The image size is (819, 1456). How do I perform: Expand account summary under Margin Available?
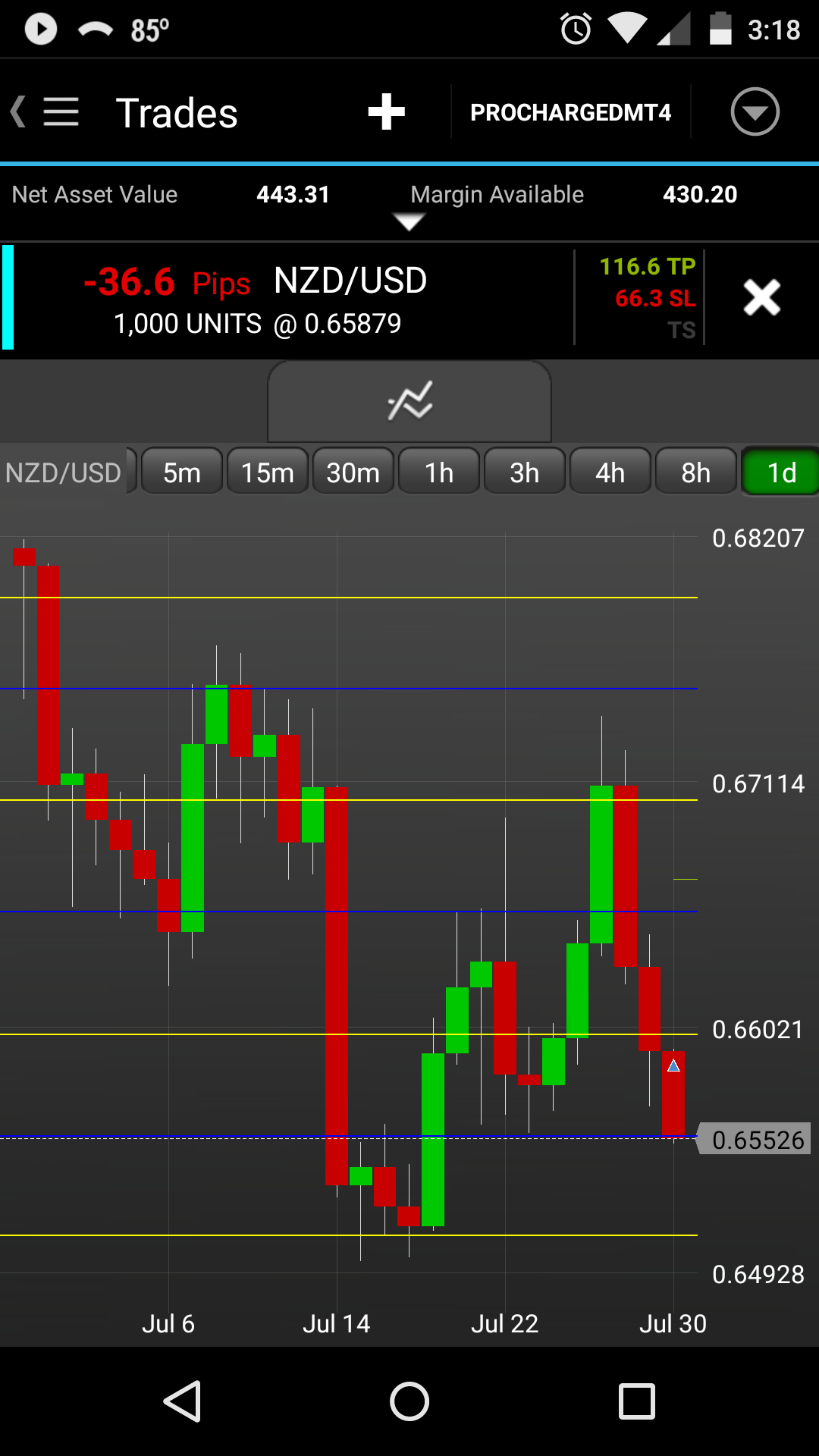(409, 222)
